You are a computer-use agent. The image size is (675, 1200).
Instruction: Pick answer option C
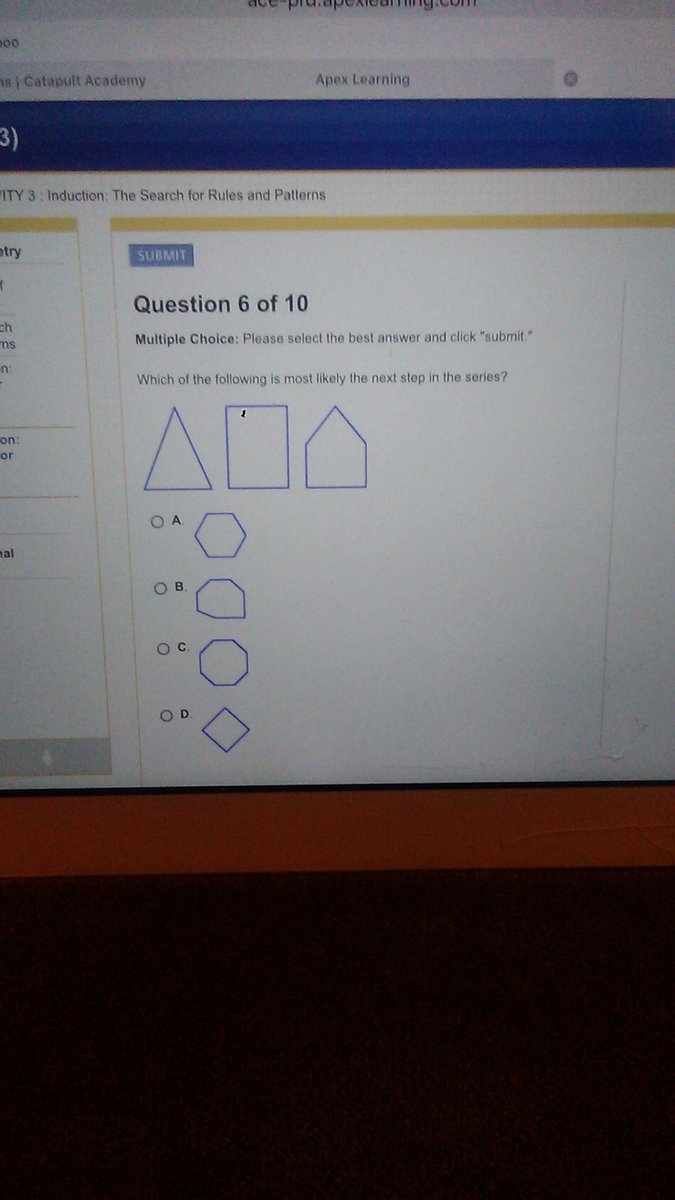click(x=163, y=648)
